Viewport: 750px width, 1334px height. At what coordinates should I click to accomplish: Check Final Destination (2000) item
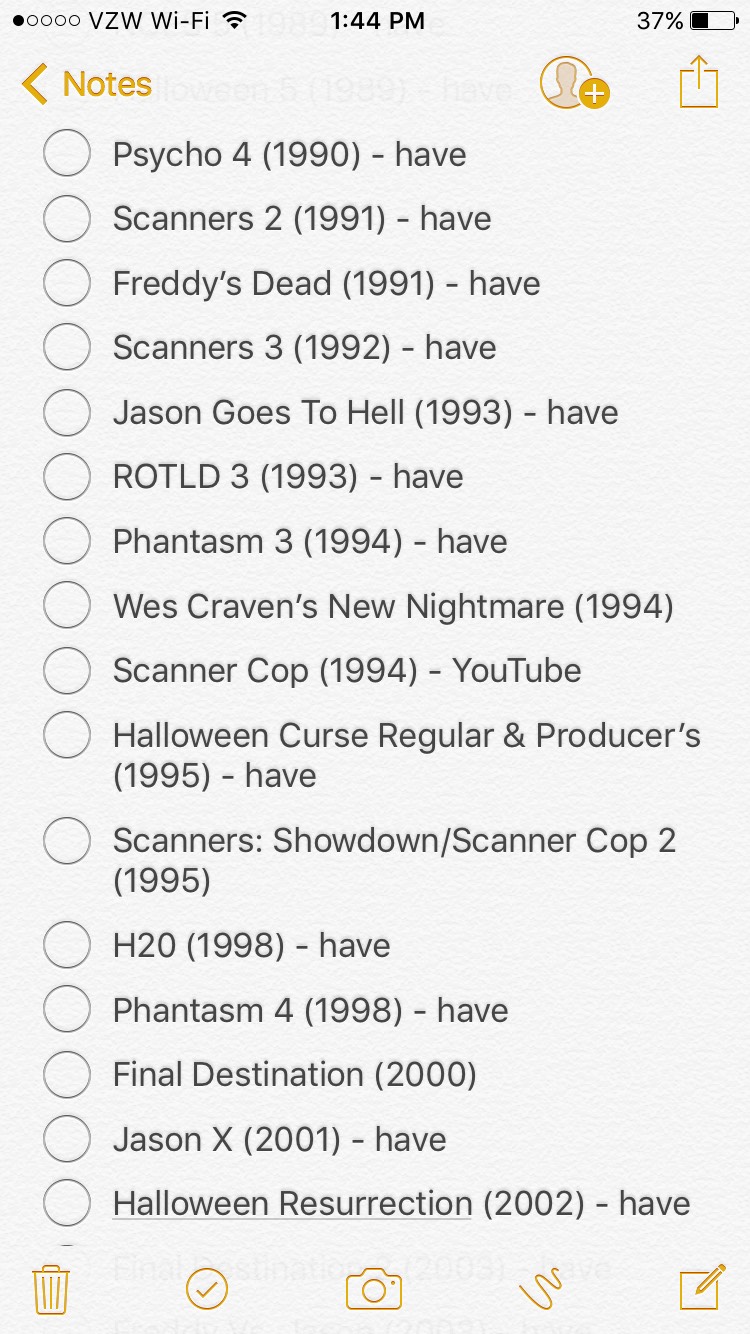pos(67,1075)
